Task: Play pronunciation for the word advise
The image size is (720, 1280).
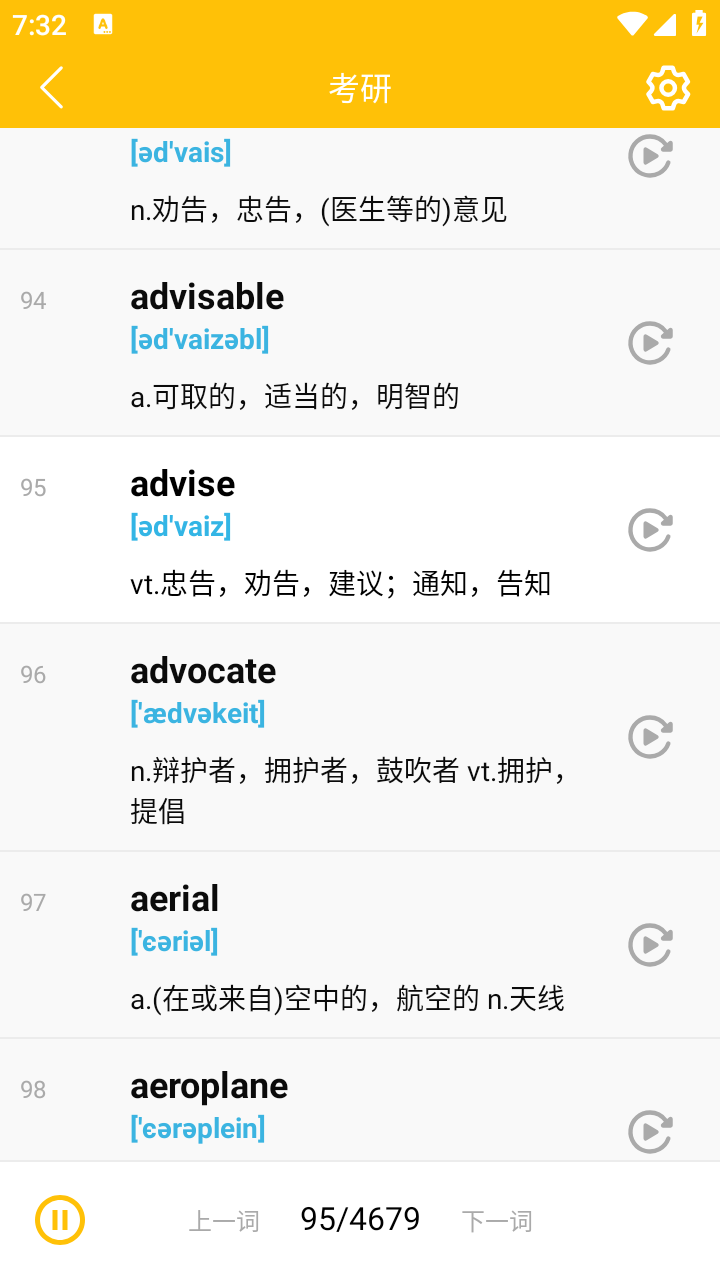Action: pyautogui.click(x=650, y=530)
